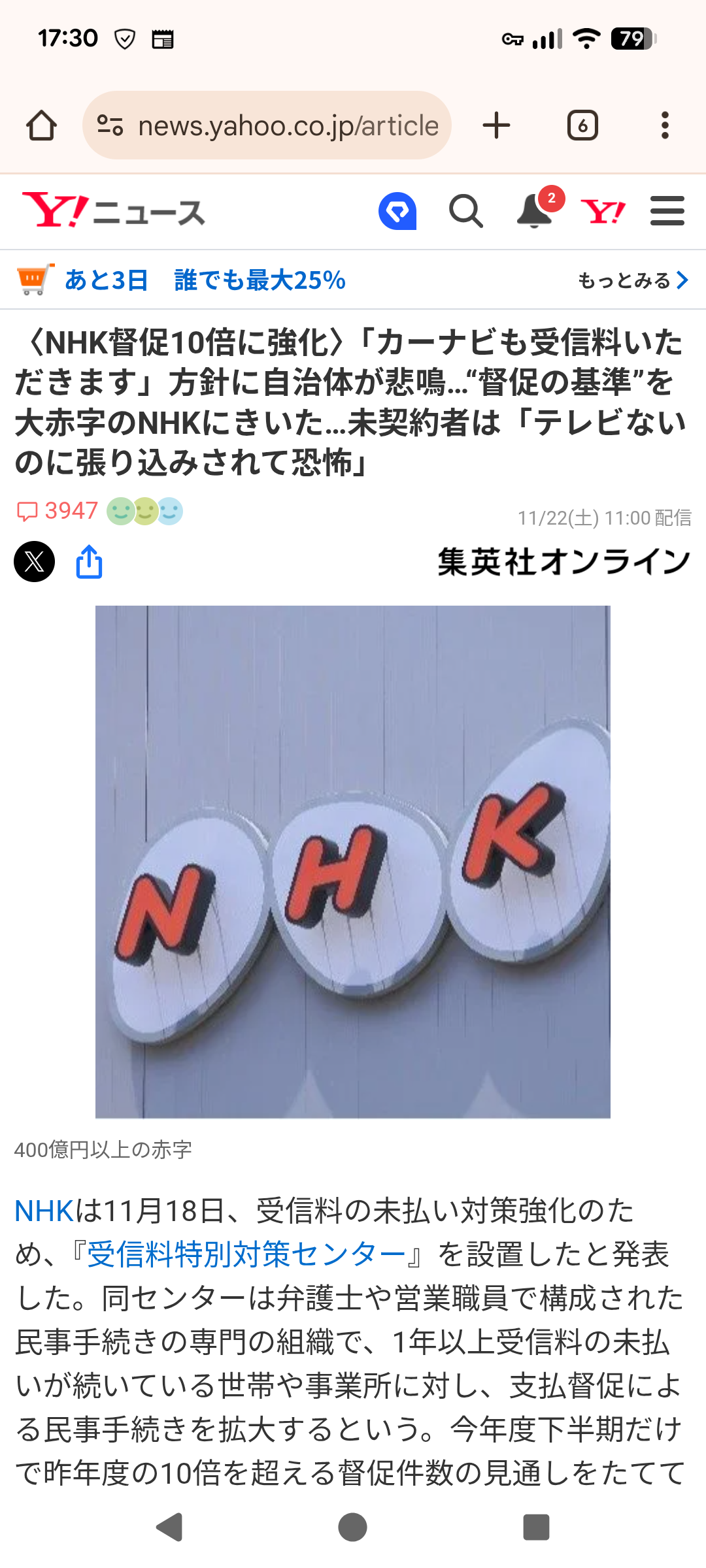This screenshot has height=1568, width=706.
Task: Share this article on X
Action: (34, 561)
